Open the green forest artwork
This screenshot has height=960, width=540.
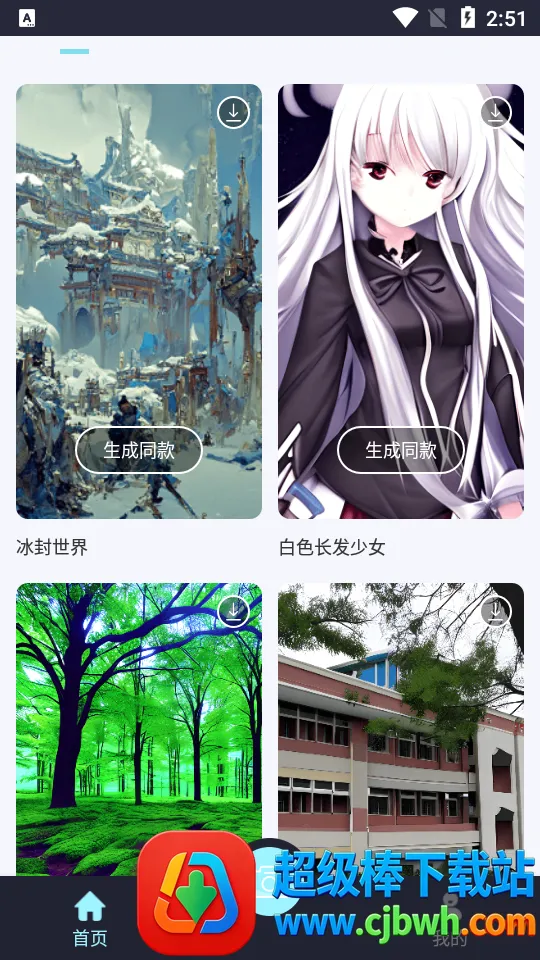click(x=139, y=729)
